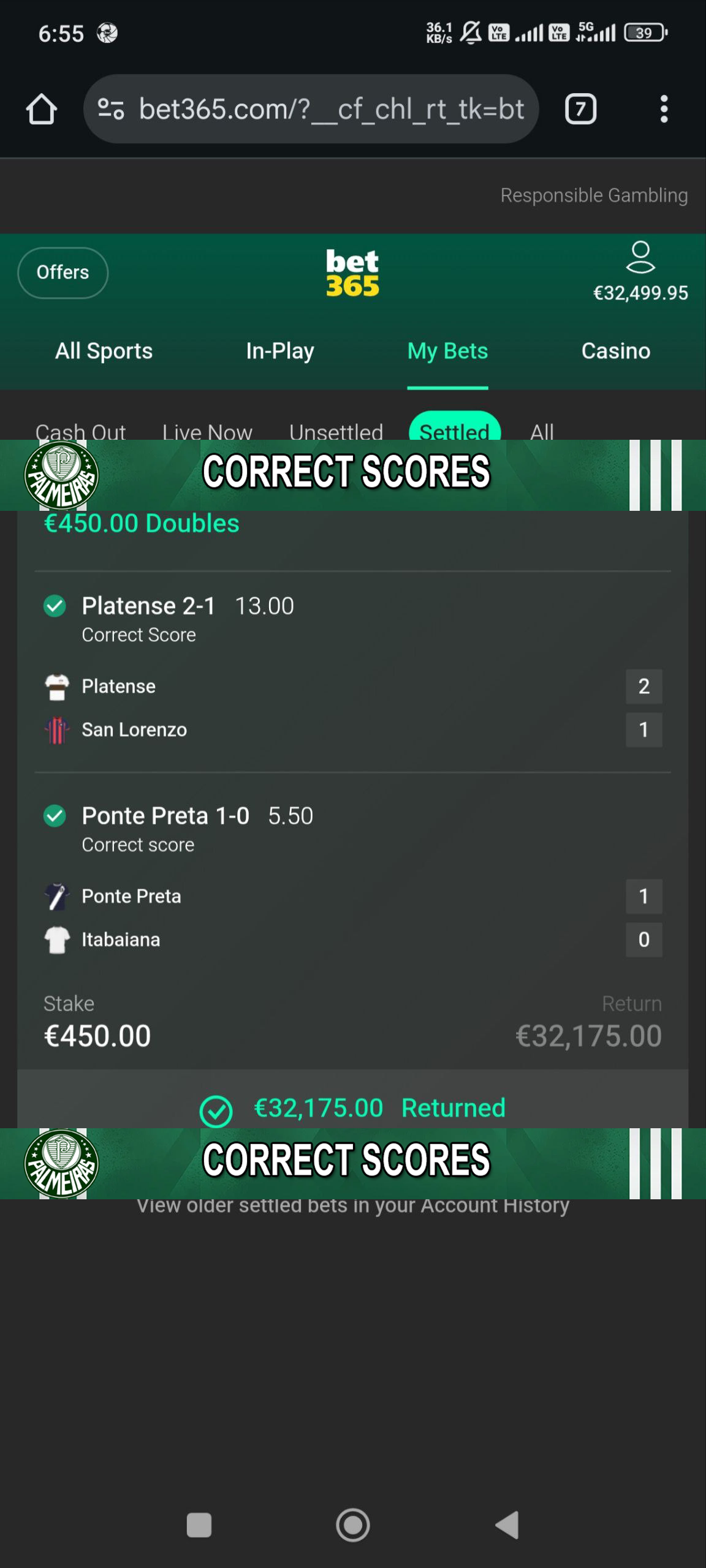Open the Responsible Gambling link
Image resolution: width=706 pixels, height=1568 pixels.
[594, 195]
